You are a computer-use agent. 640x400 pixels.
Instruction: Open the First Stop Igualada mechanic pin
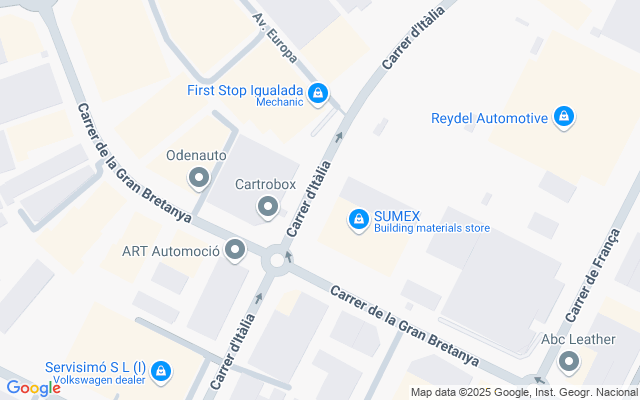tap(317, 95)
